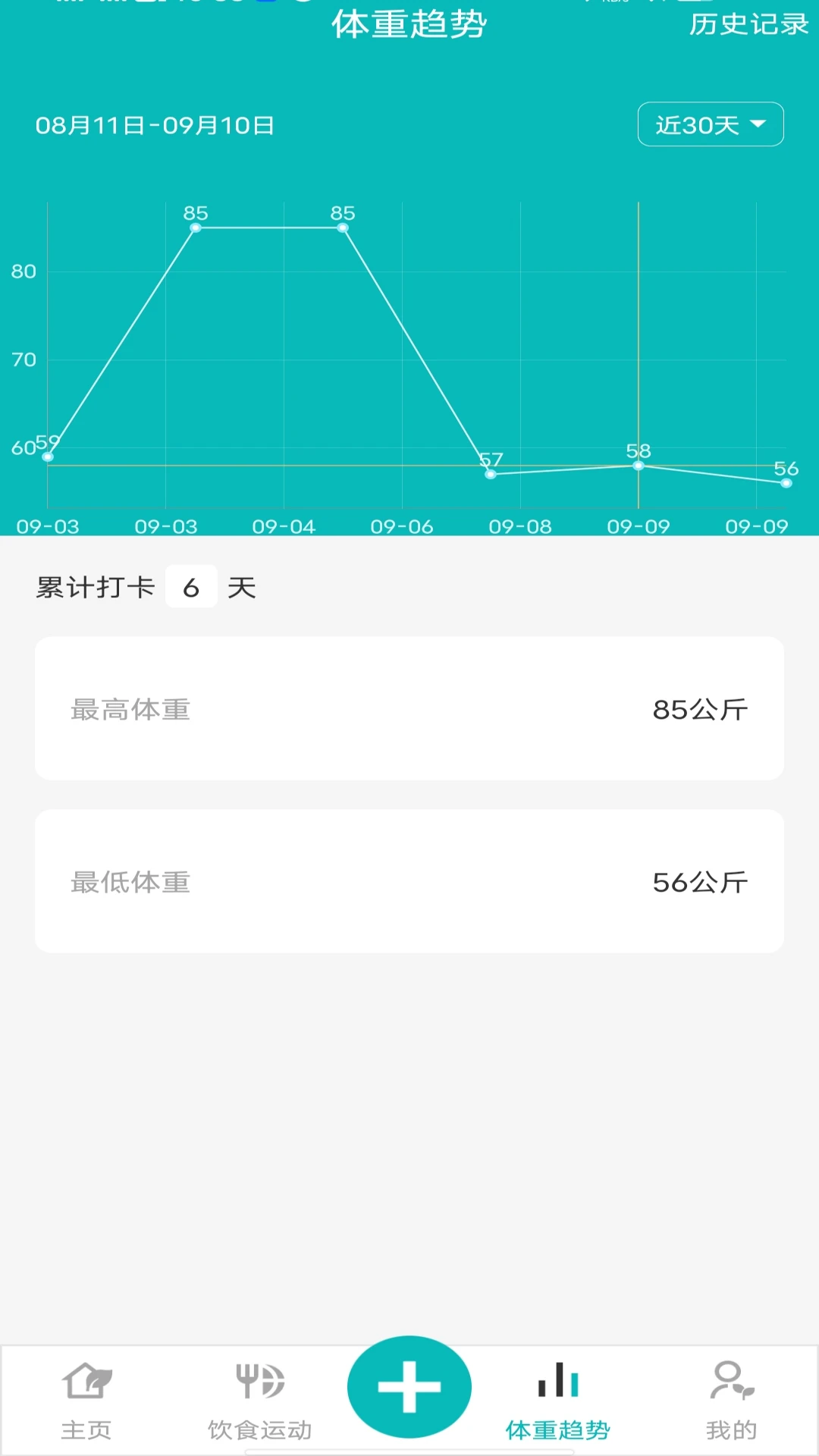Switch to the 饮食运动 tab
The image size is (819, 1456).
point(259,1401)
